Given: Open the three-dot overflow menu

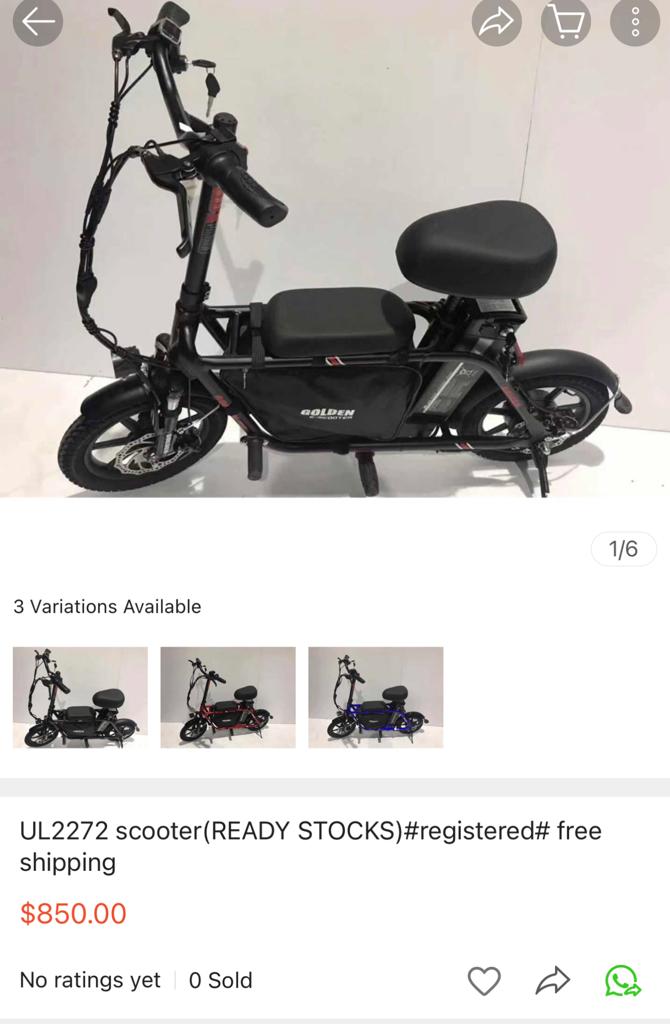Looking at the screenshot, I should click(x=635, y=22).
